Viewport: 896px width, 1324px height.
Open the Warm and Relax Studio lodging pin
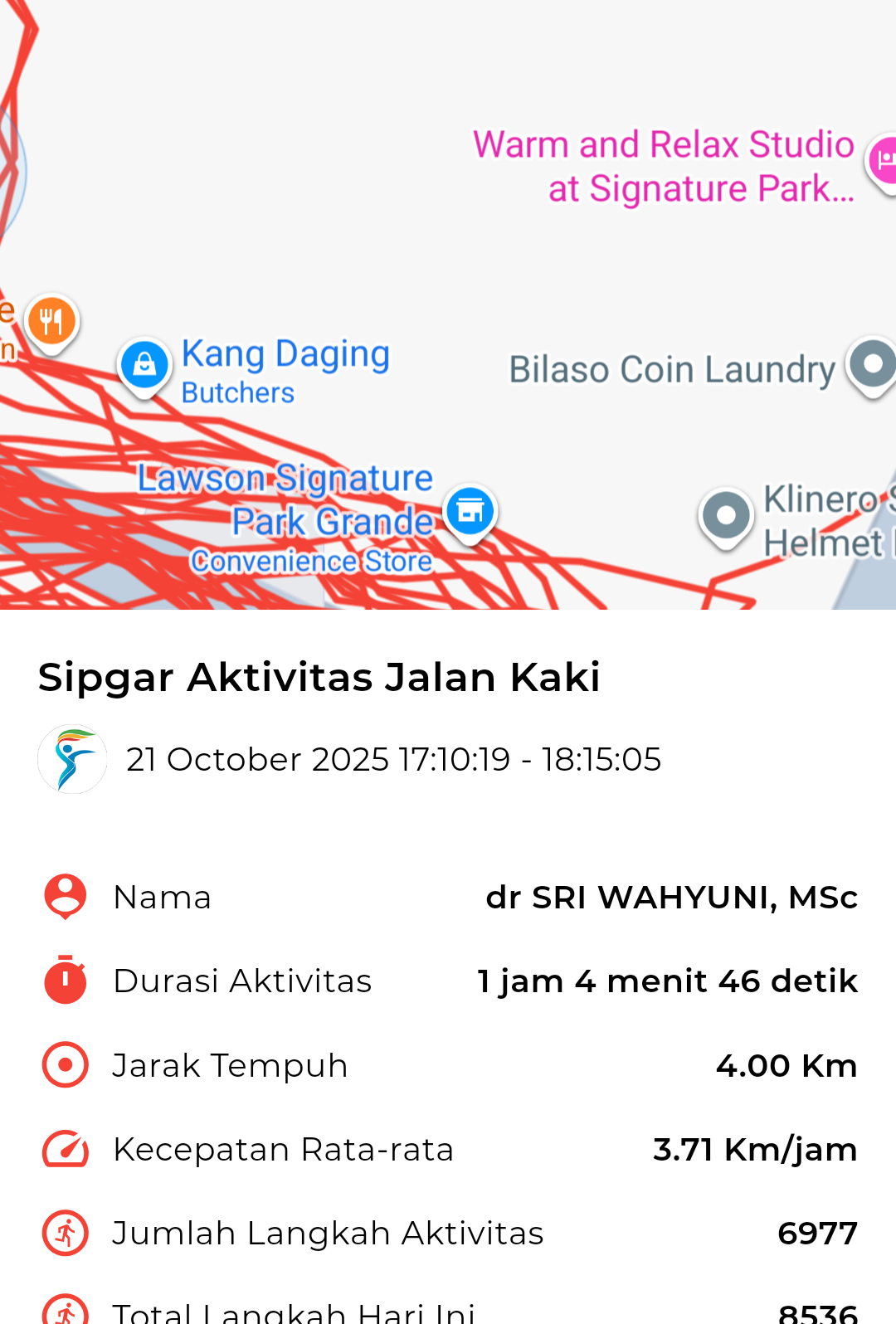tap(884, 161)
